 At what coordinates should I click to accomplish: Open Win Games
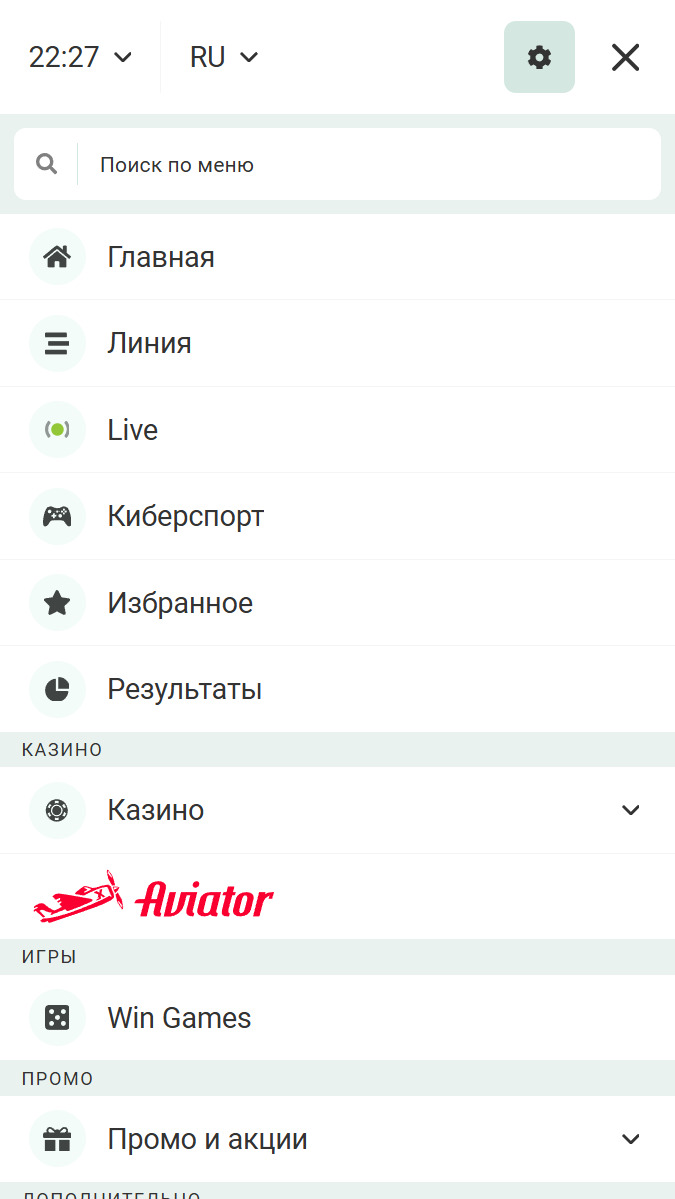tap(337, 1018)
